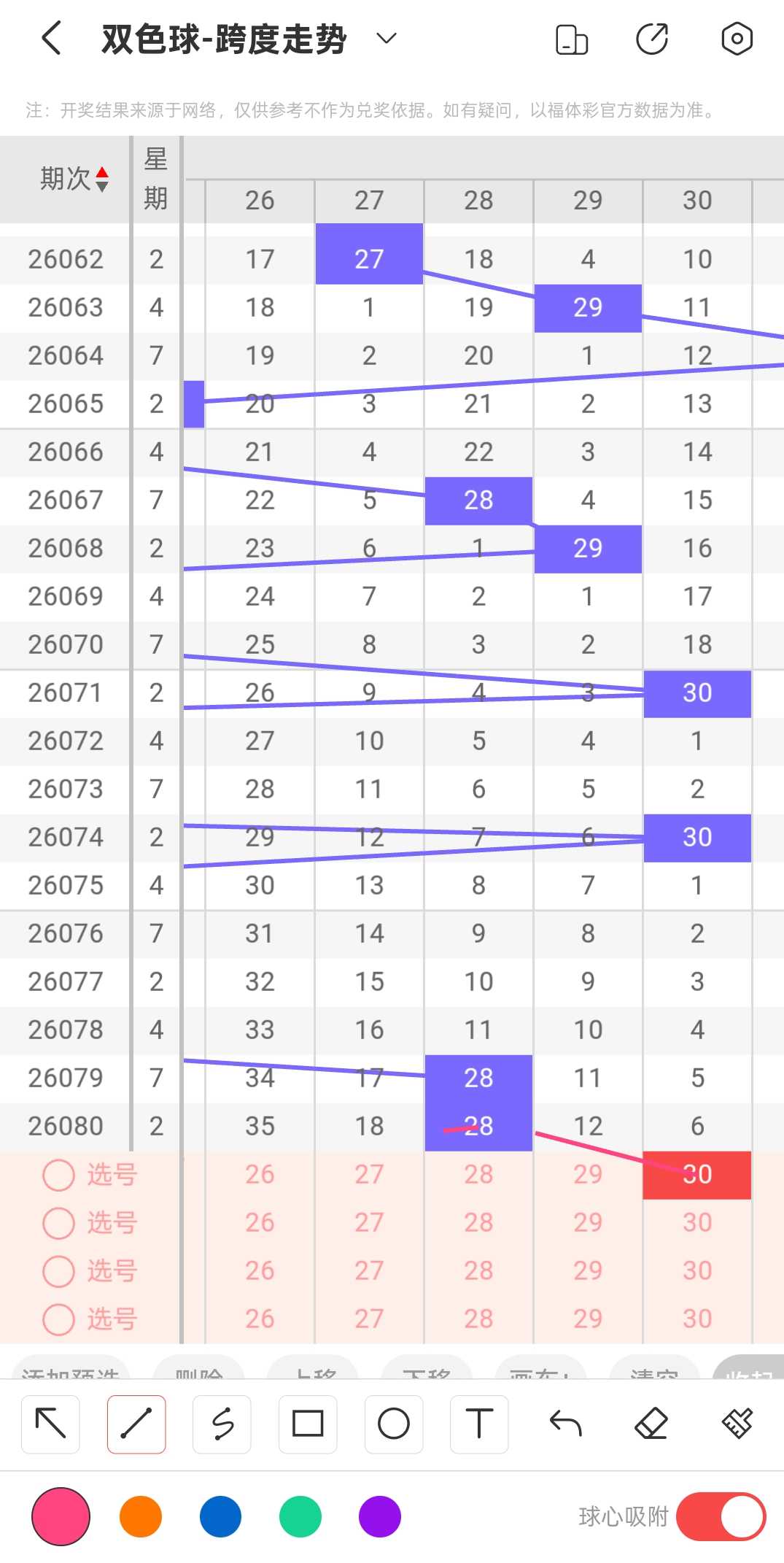Screen dimensions: 784x1563
Task: Choose the orange color swatch
Action: coord(141,1516)
